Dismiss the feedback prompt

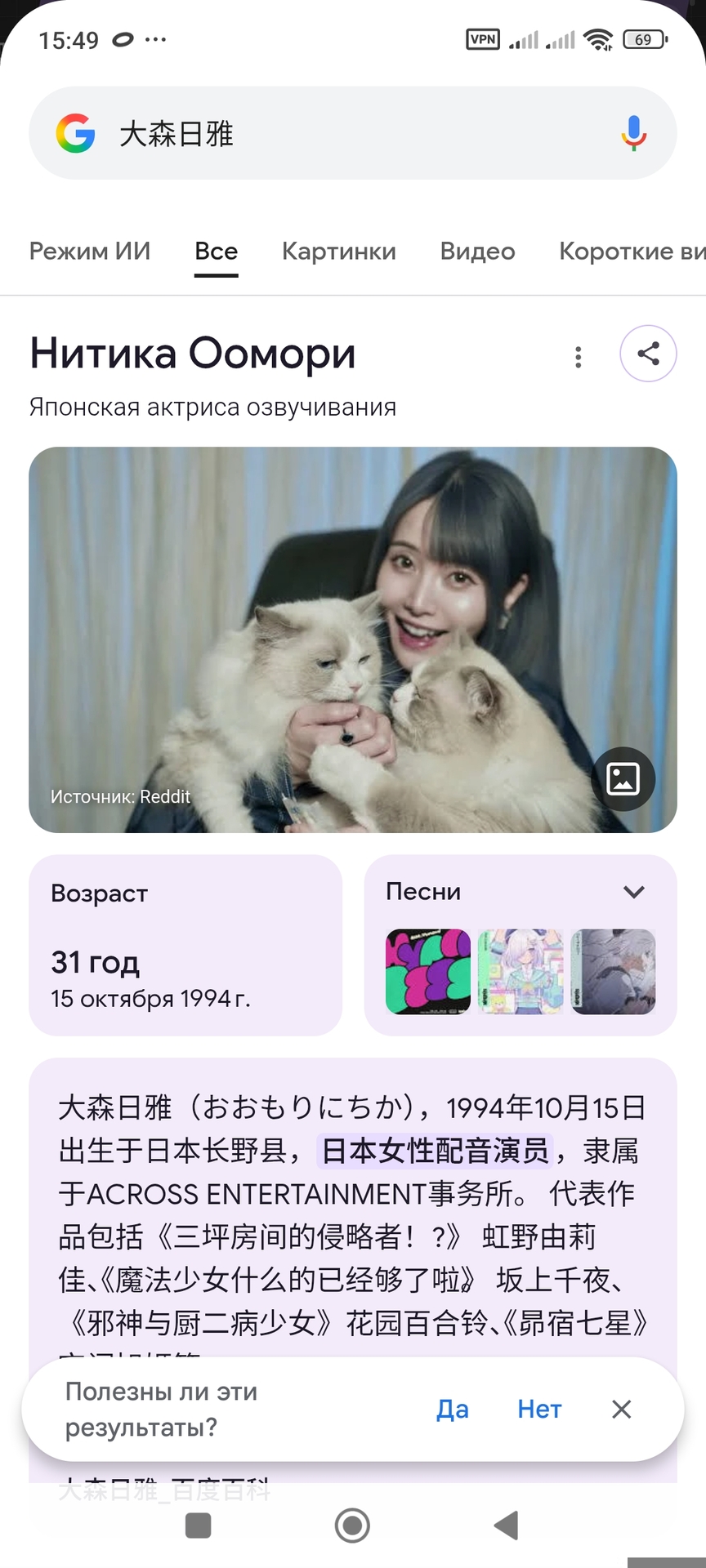coord(622,1409)
